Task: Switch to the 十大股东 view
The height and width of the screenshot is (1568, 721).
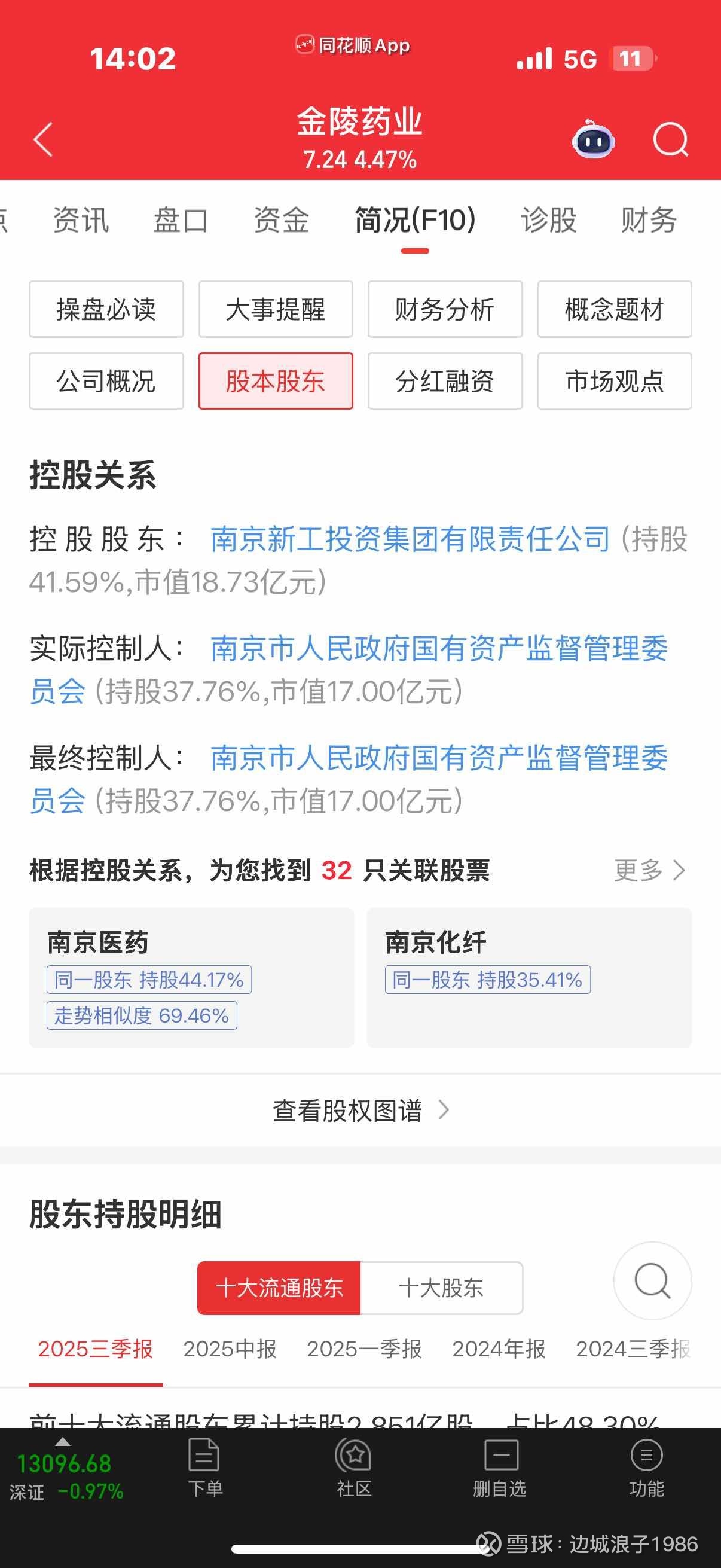Action: (x=442, y=1288)
